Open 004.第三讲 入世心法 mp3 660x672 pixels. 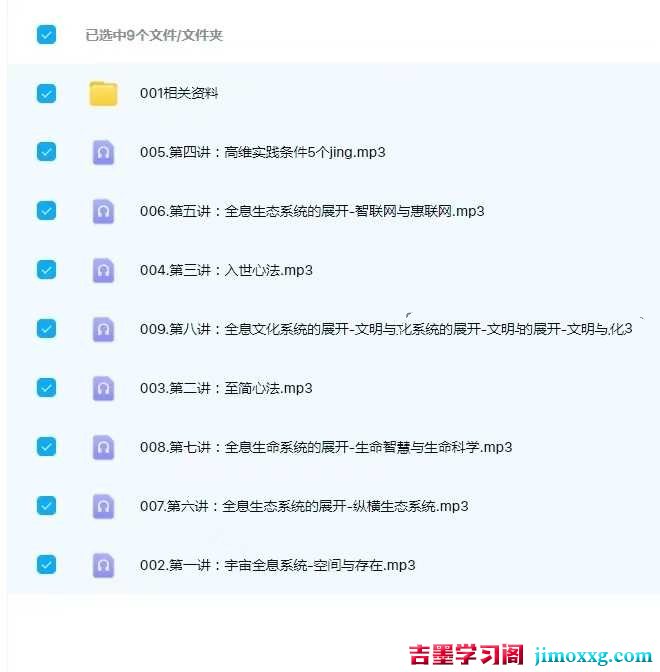(226, 270)
